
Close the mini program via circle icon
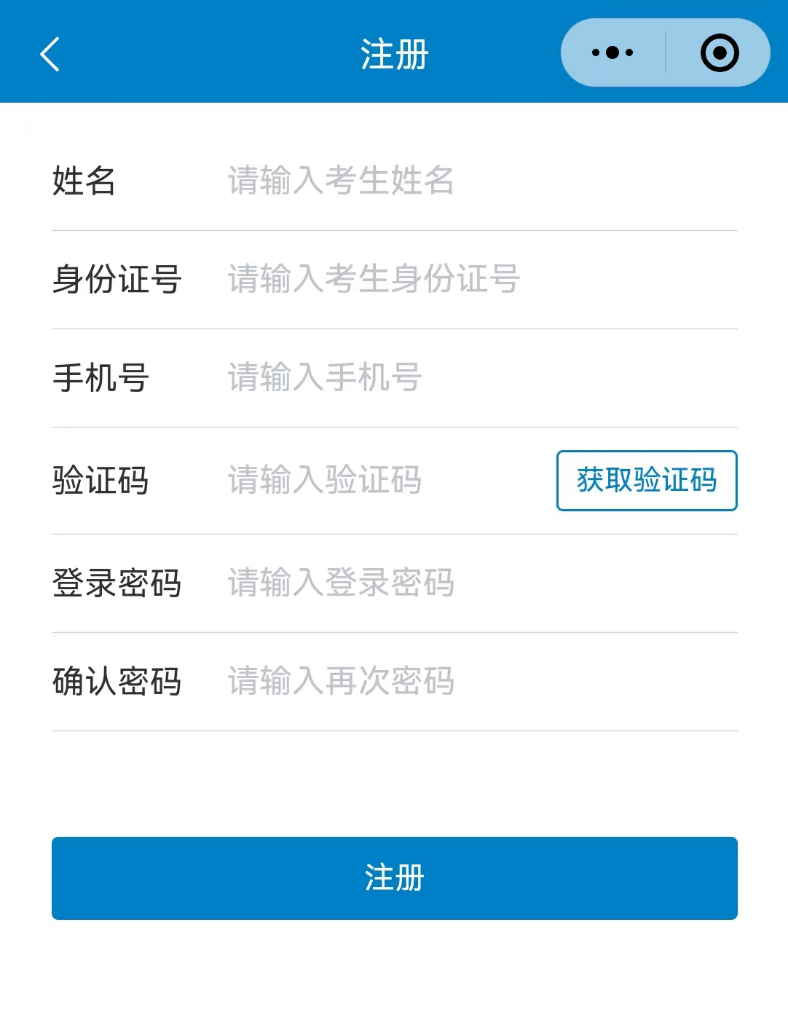(x=719, y=53)
